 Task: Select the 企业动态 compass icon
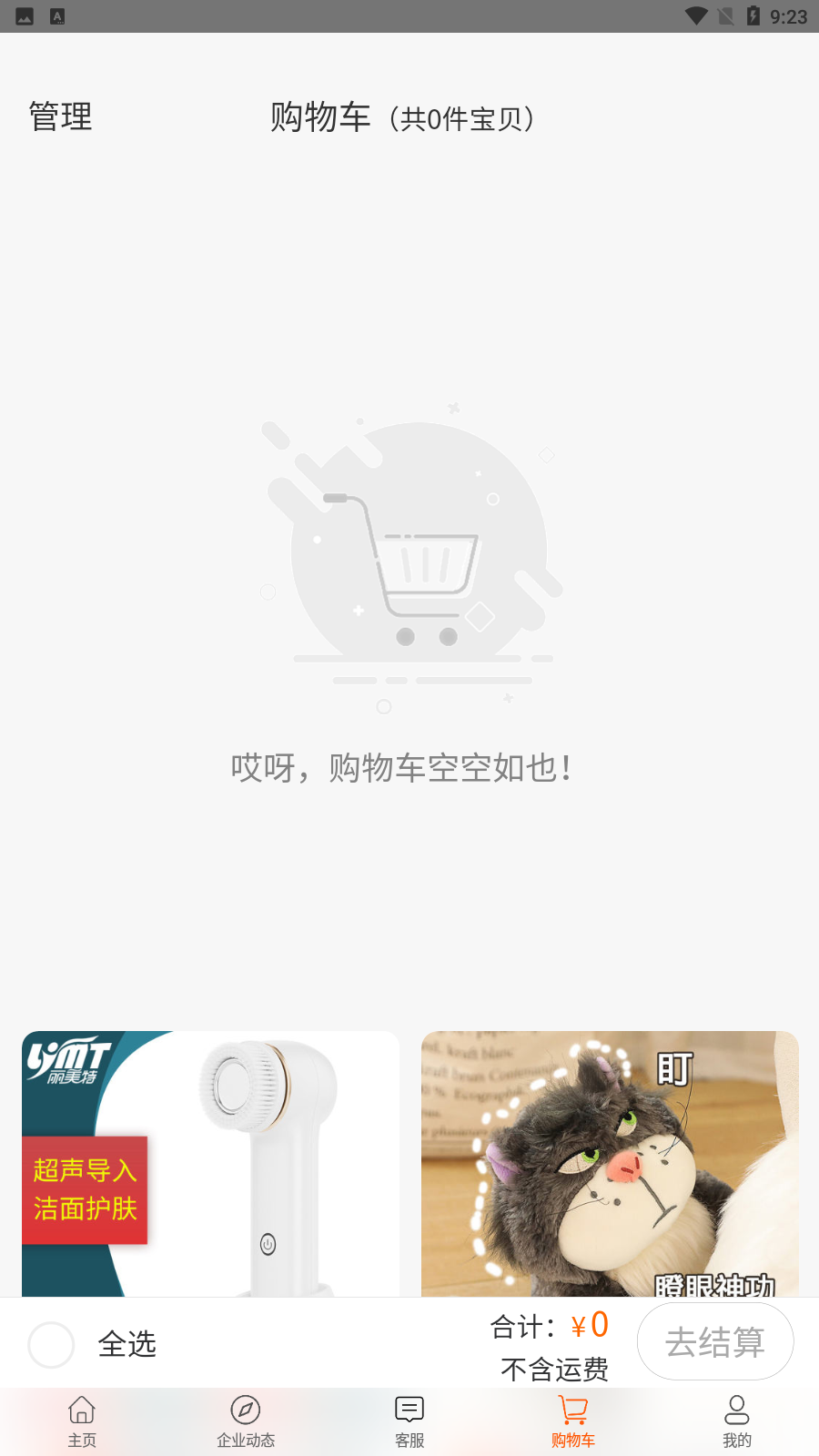coord(245,1409)
